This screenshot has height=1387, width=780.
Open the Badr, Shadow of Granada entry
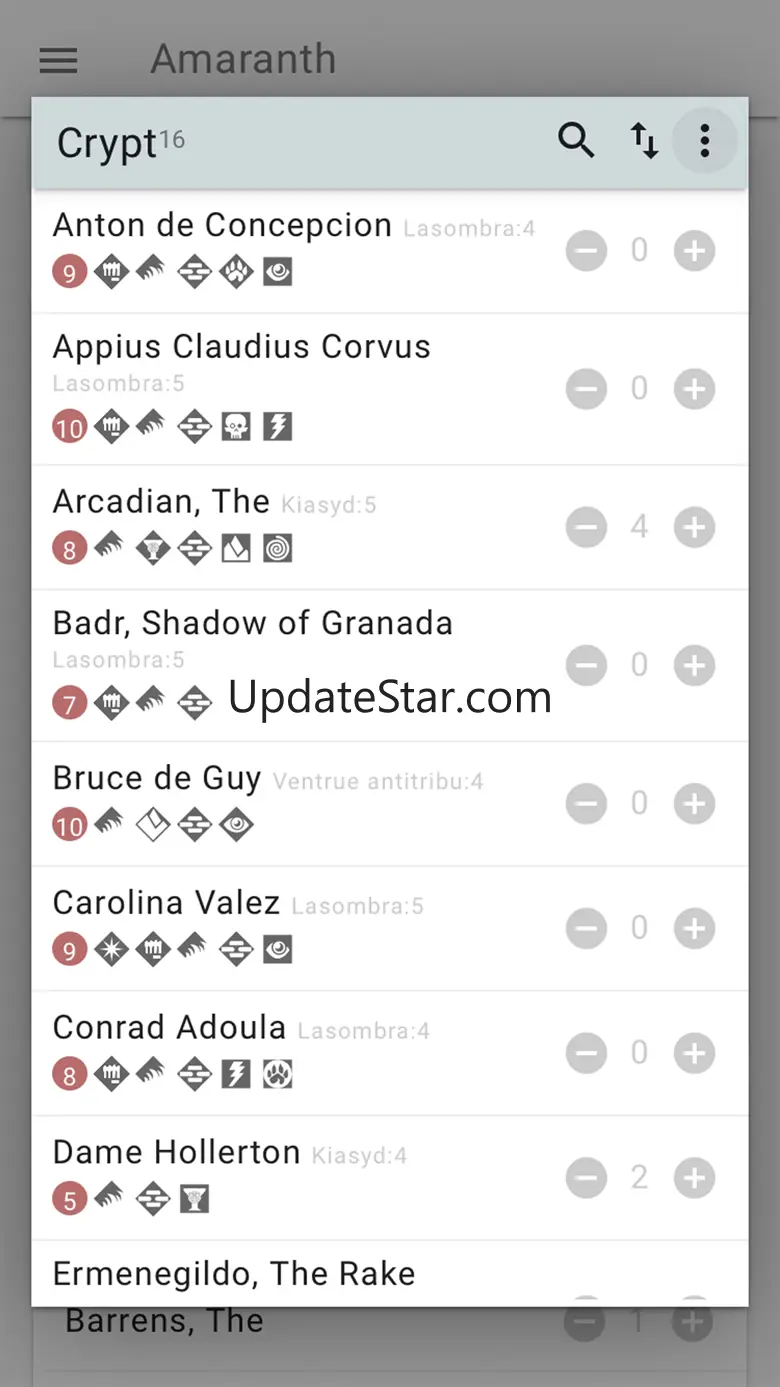(x=390, y=665)
